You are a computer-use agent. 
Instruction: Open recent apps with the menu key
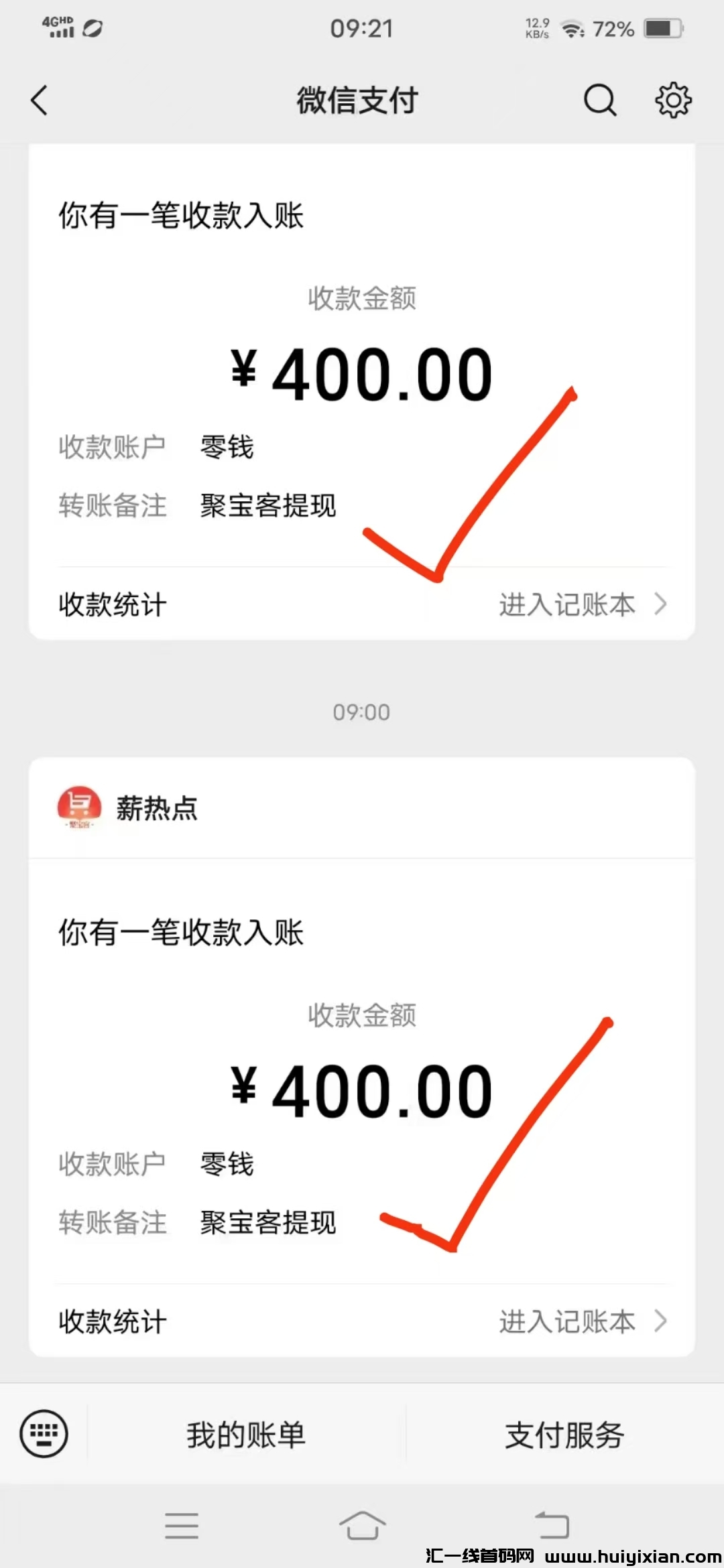pos(182,1526)
